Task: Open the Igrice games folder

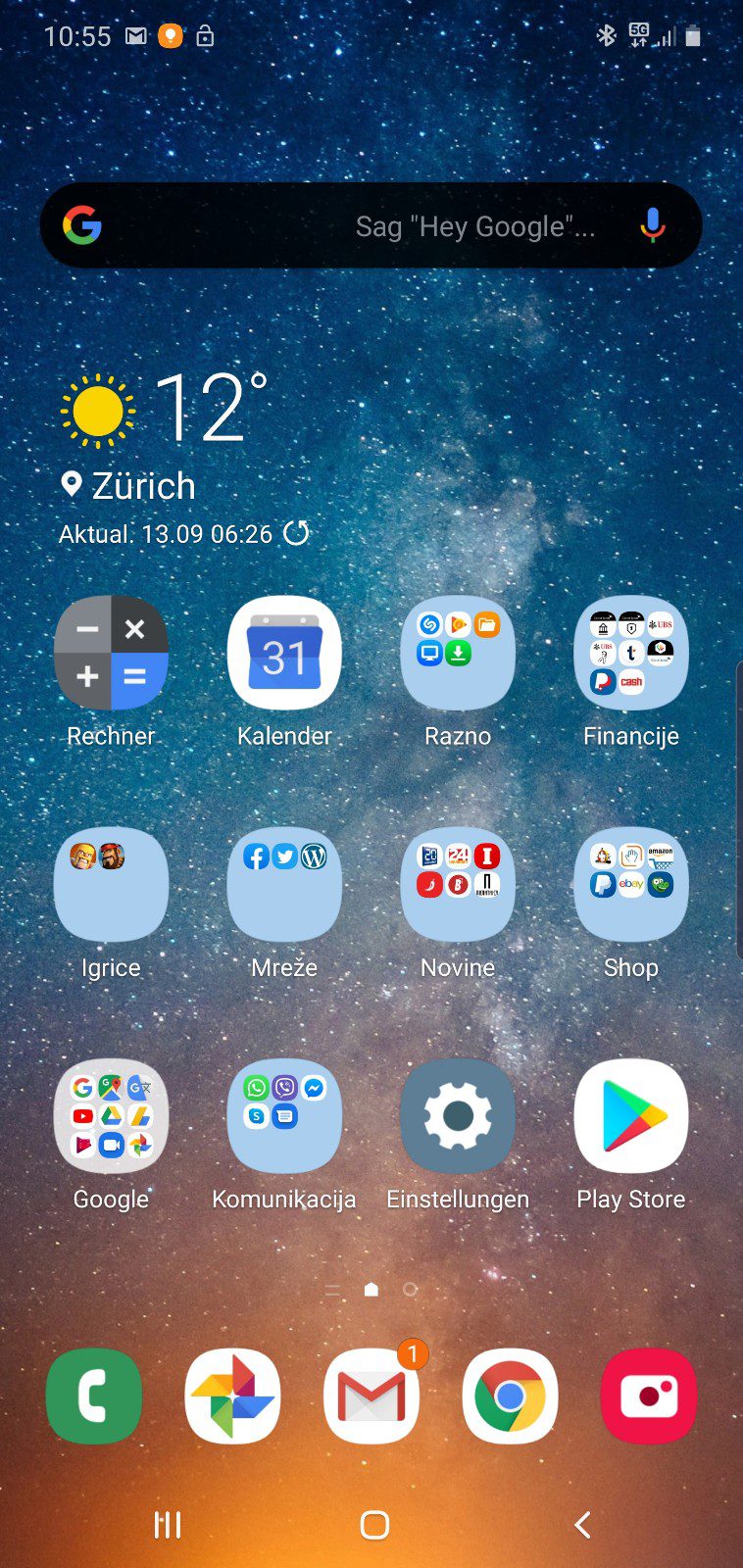Action: [x=111, y=884]
